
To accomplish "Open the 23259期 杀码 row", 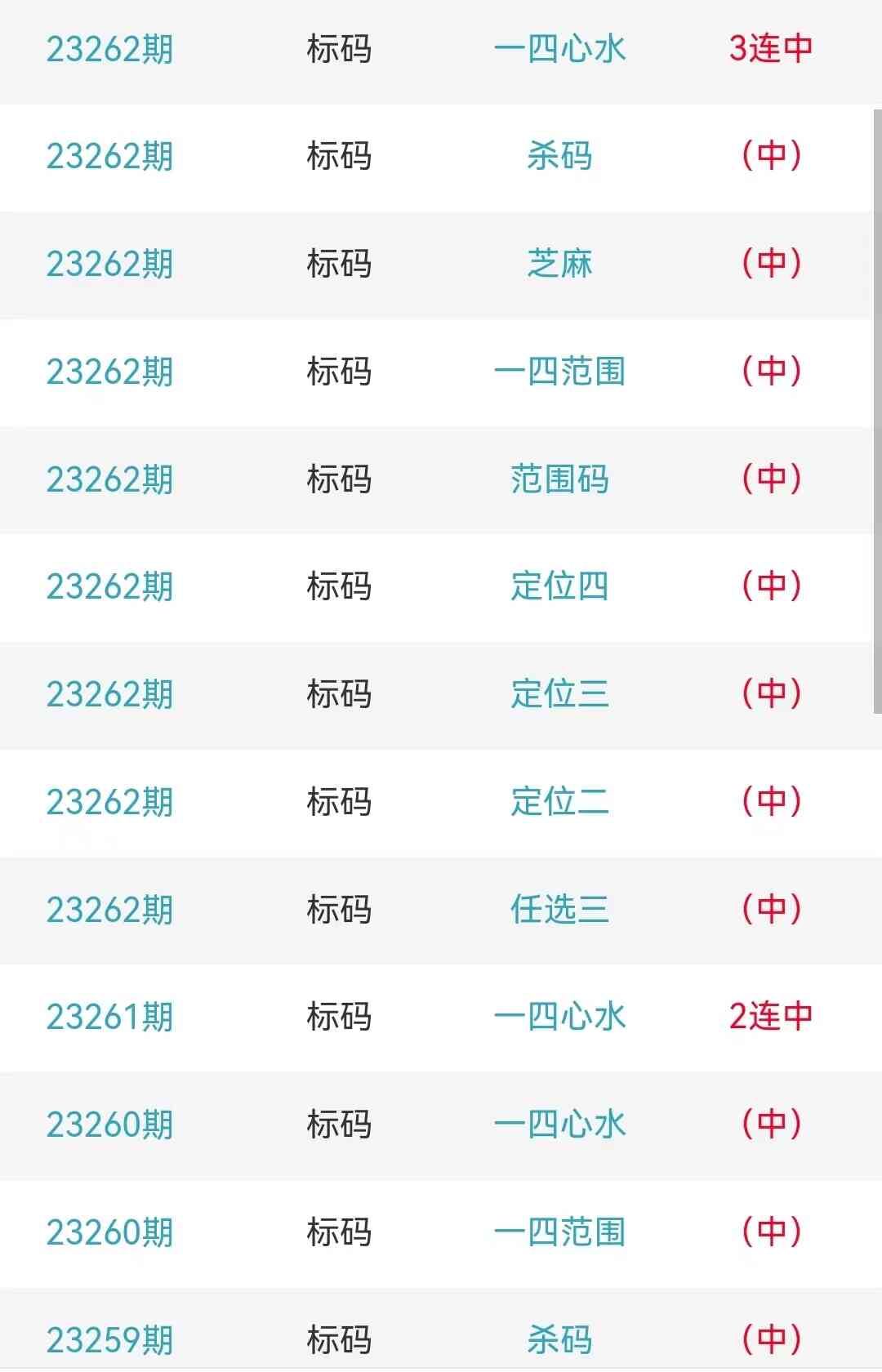I will point(559,1339).
